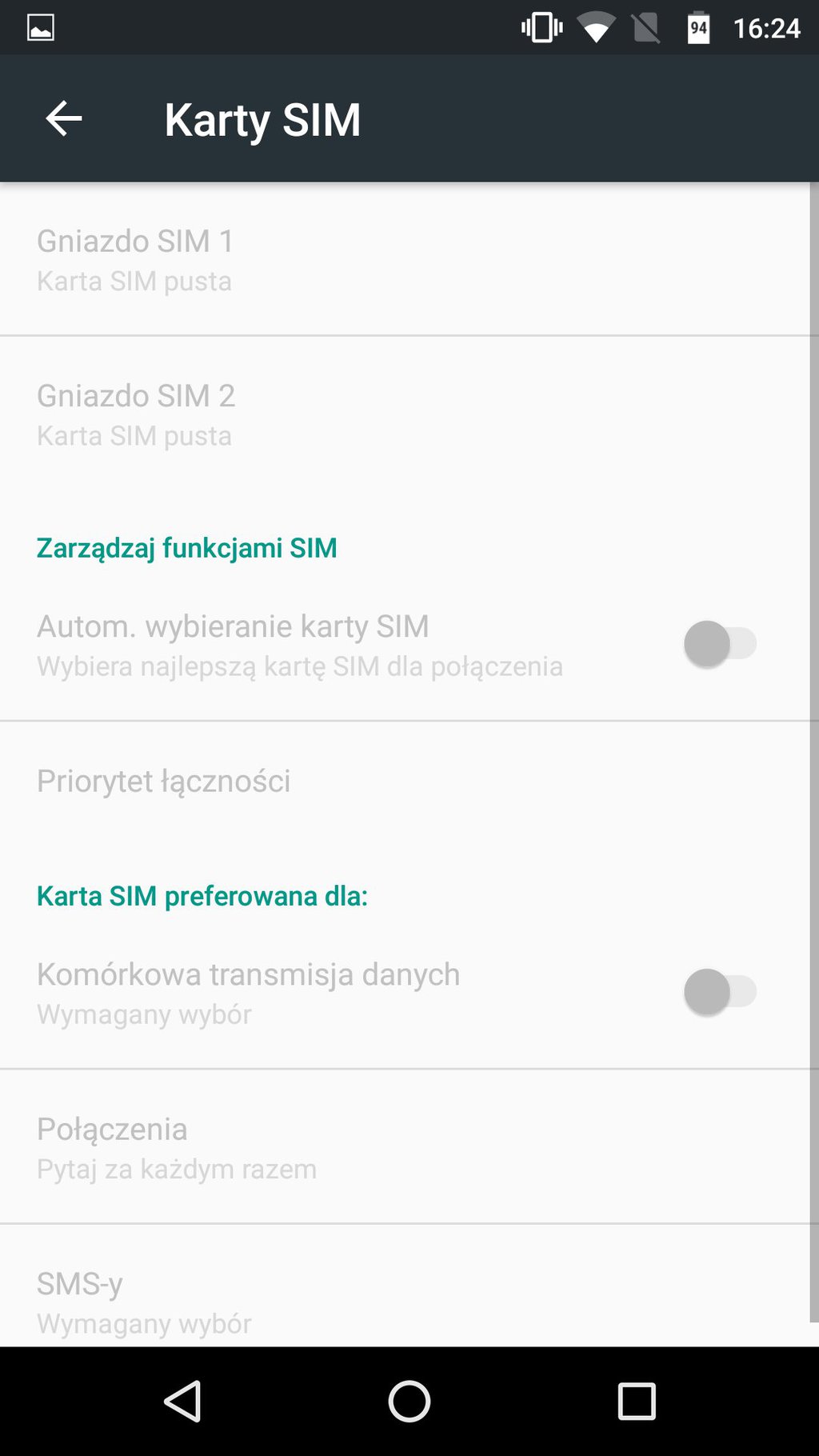The image size is (819, 1456).
Task: Toggle Komórkowa transmisja danych switch
Action: [720, 992]
